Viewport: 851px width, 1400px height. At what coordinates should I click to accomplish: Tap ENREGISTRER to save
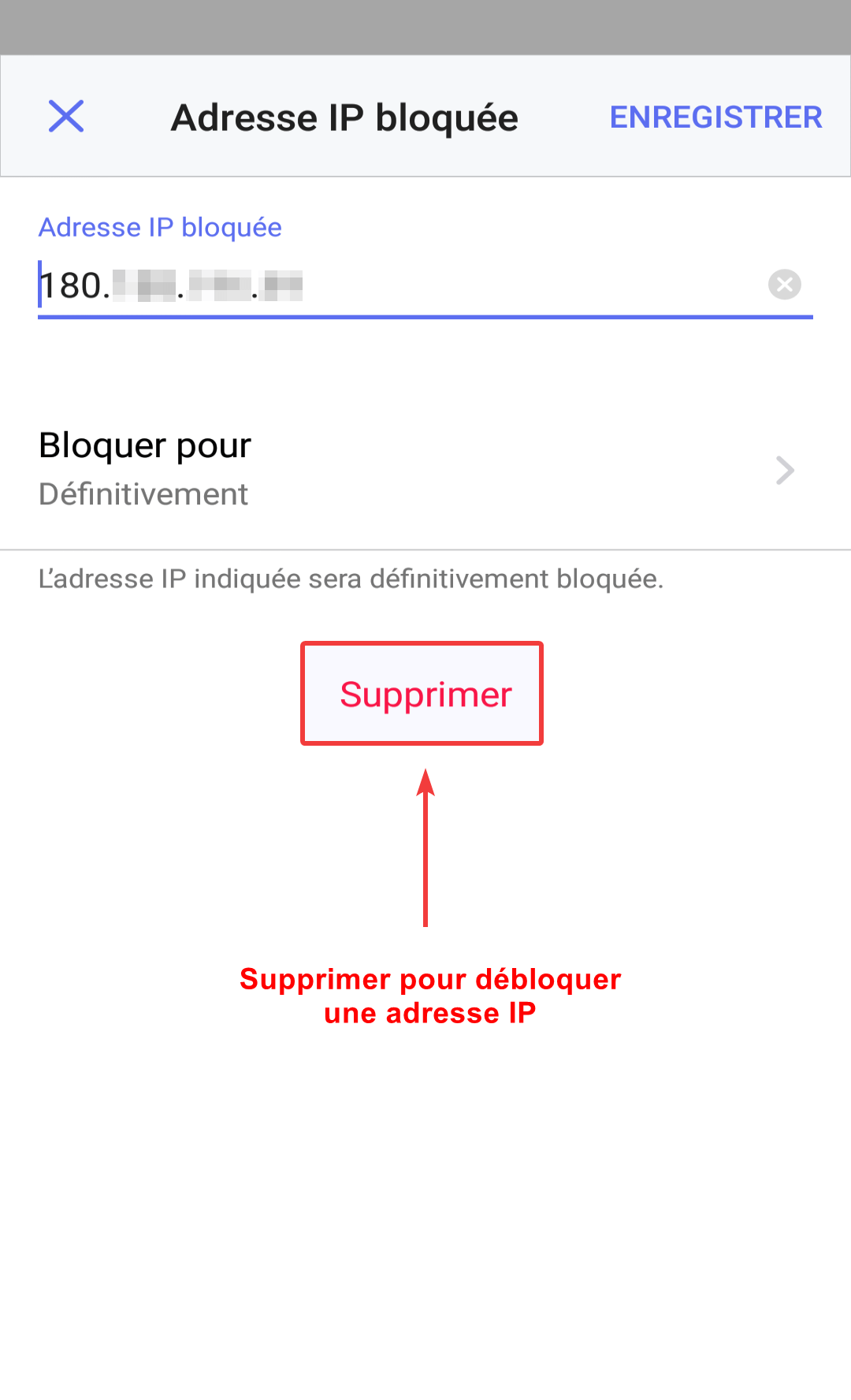tap(715, 117)
